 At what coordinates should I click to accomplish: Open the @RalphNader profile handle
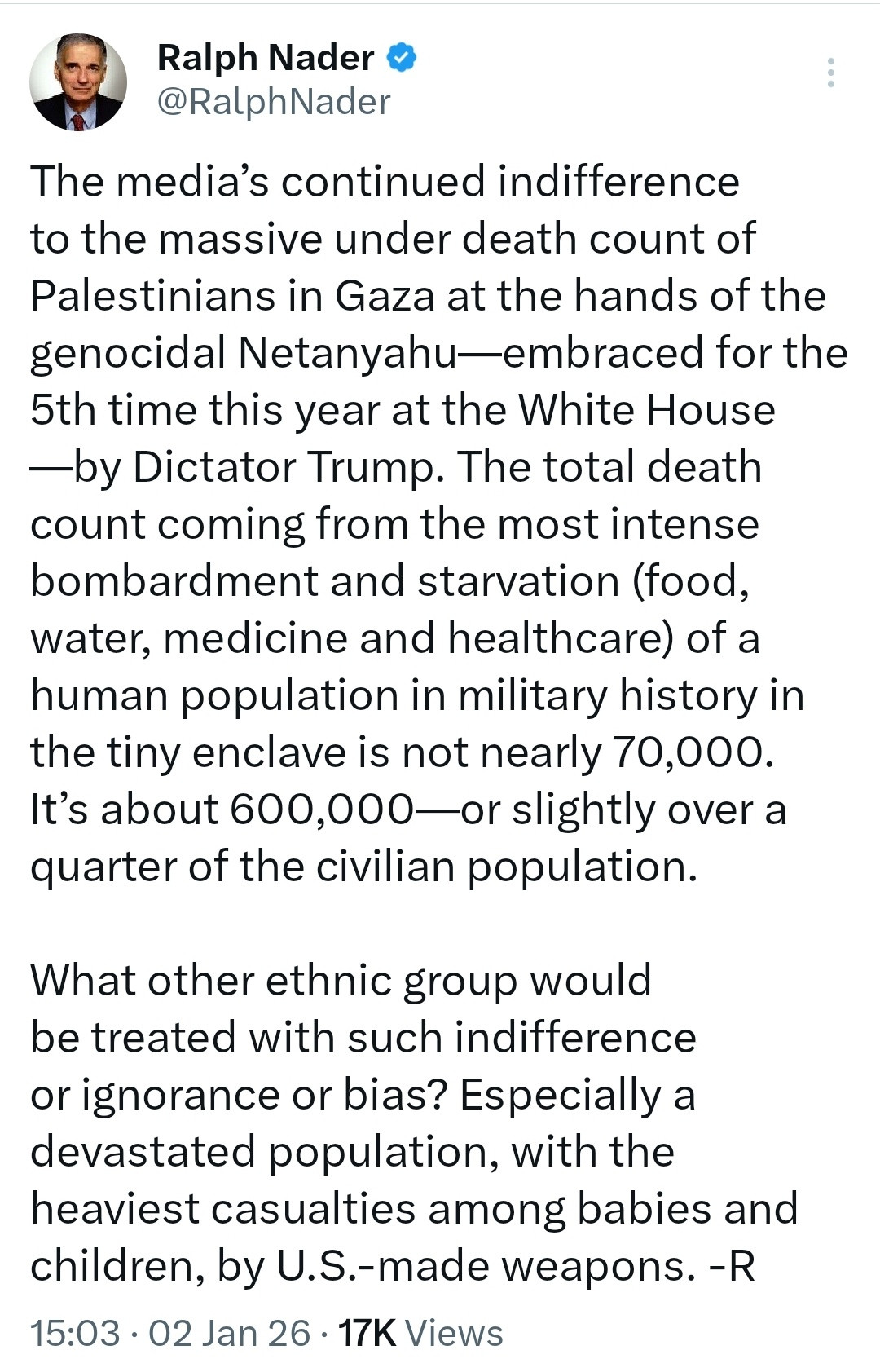point(273,102)
